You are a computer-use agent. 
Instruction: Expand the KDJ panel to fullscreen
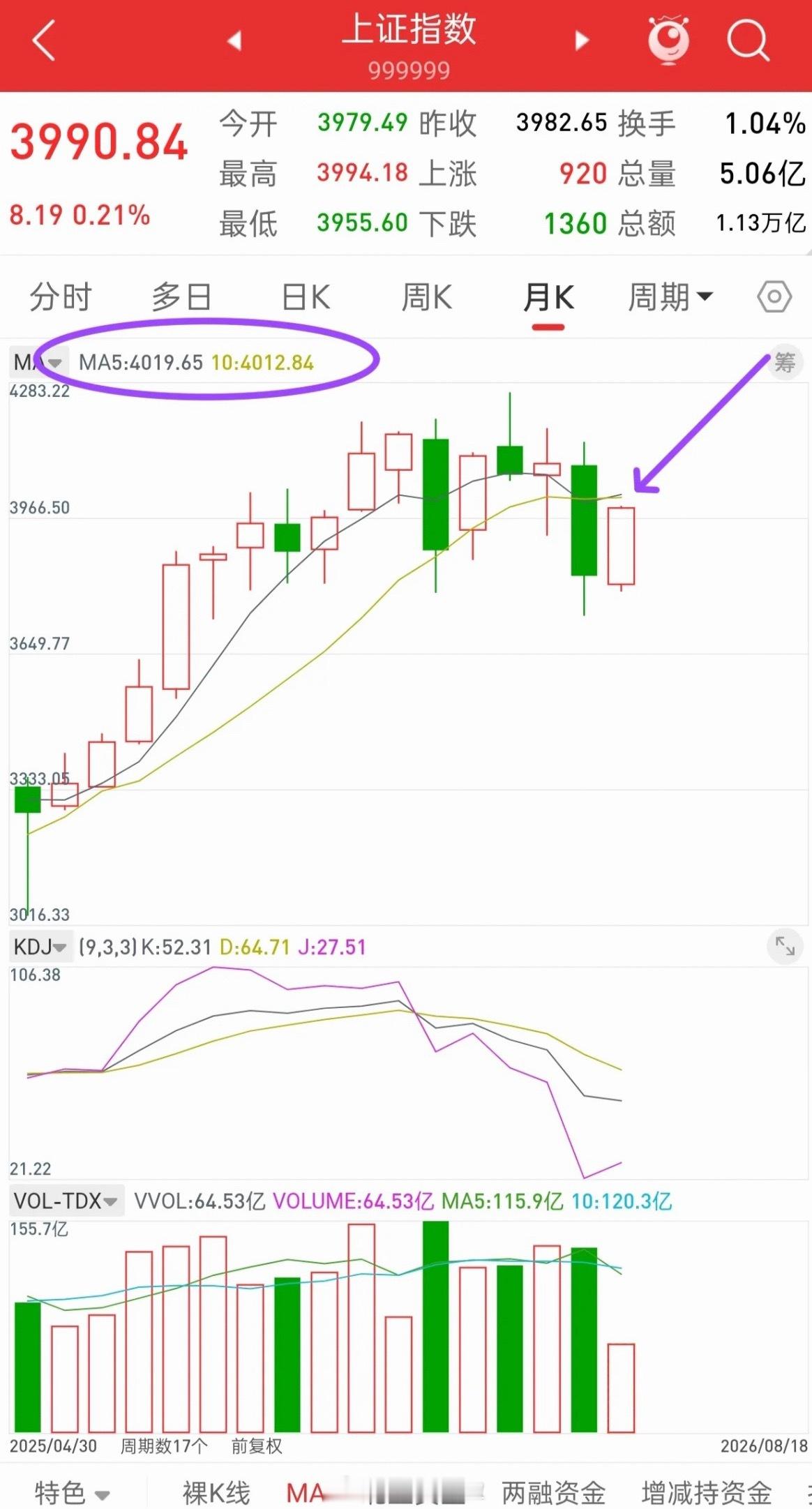pos(785,946)
